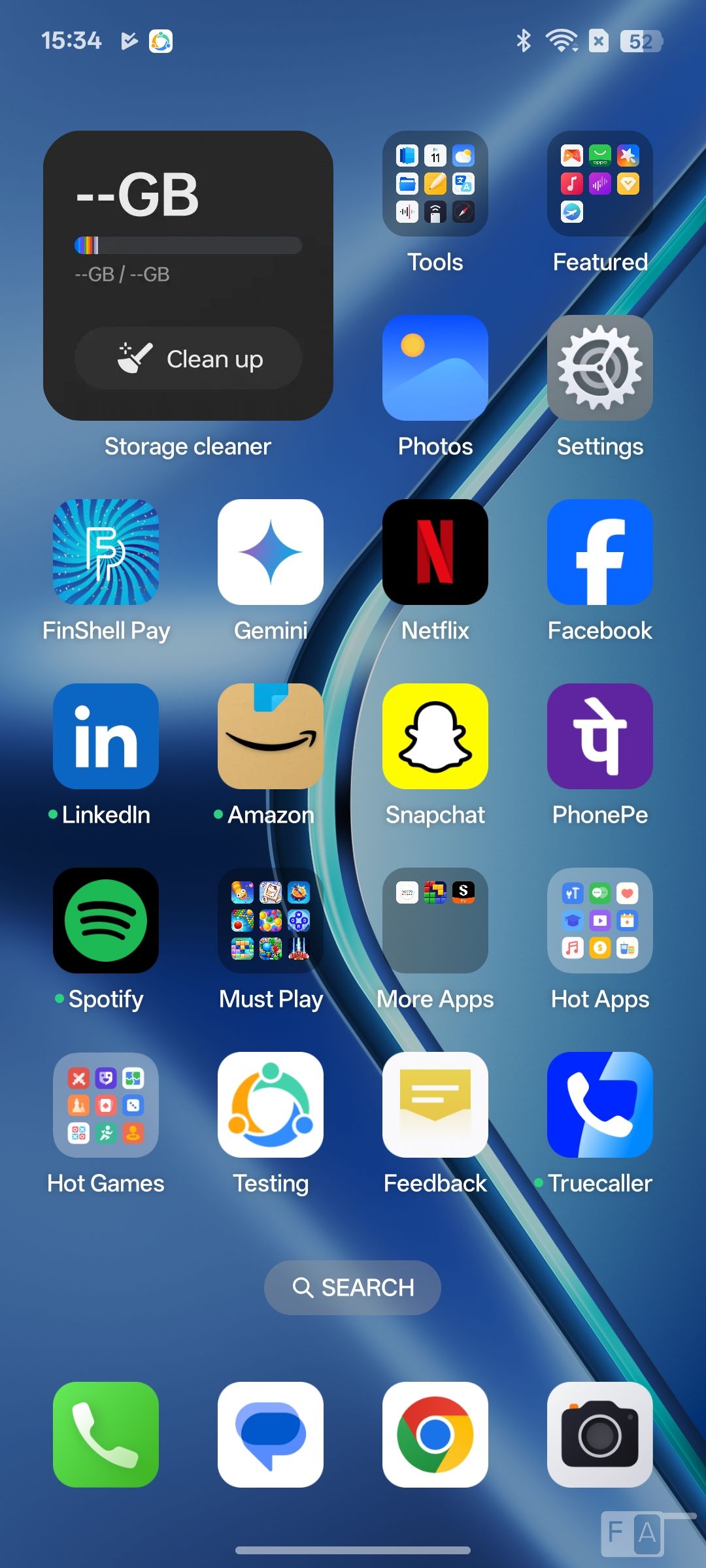706x1568 pixels.
Task: Open PhonePe
Action: (600, 736)
